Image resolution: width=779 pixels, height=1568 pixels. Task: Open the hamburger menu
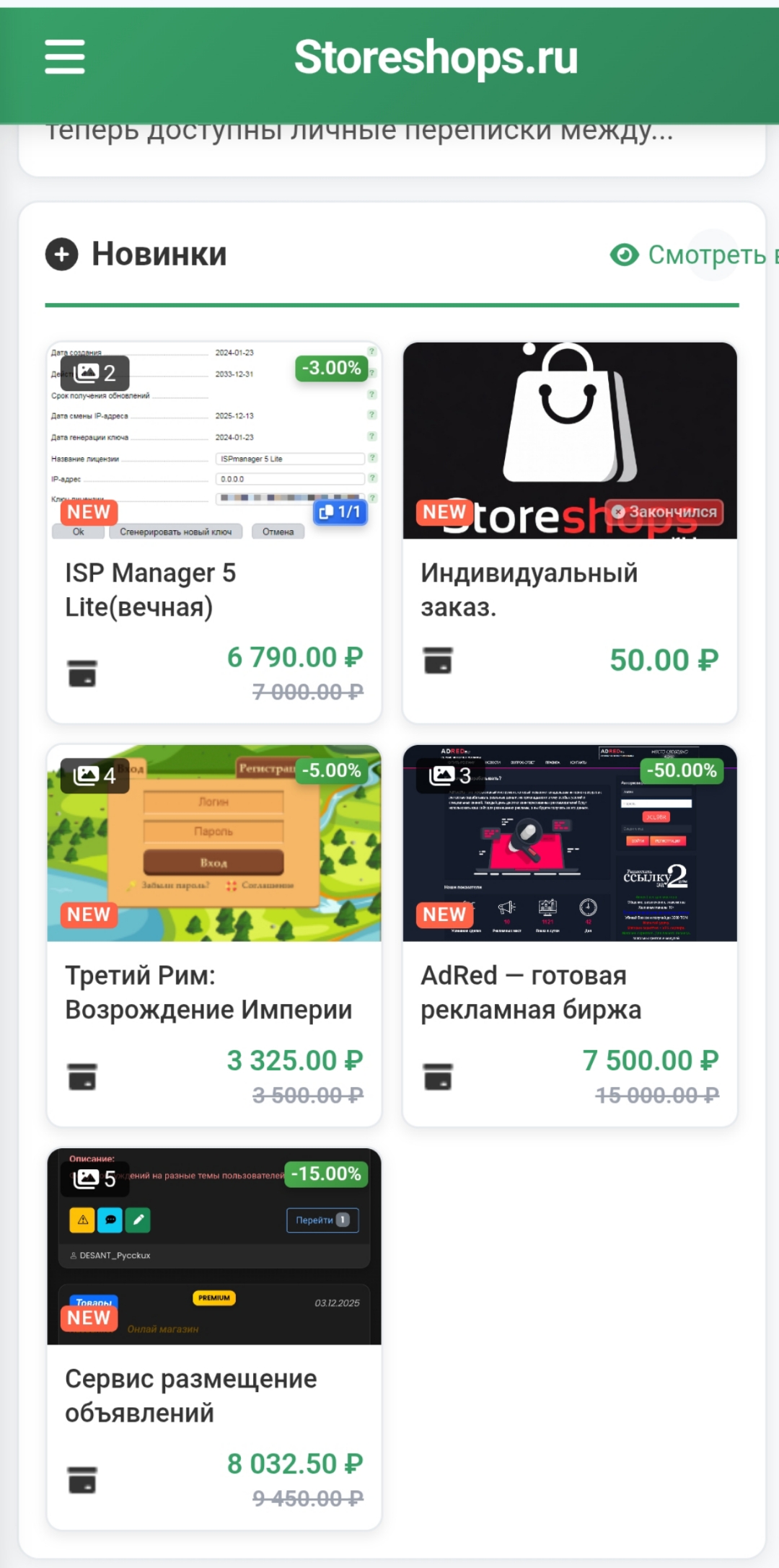pos(65,57)
